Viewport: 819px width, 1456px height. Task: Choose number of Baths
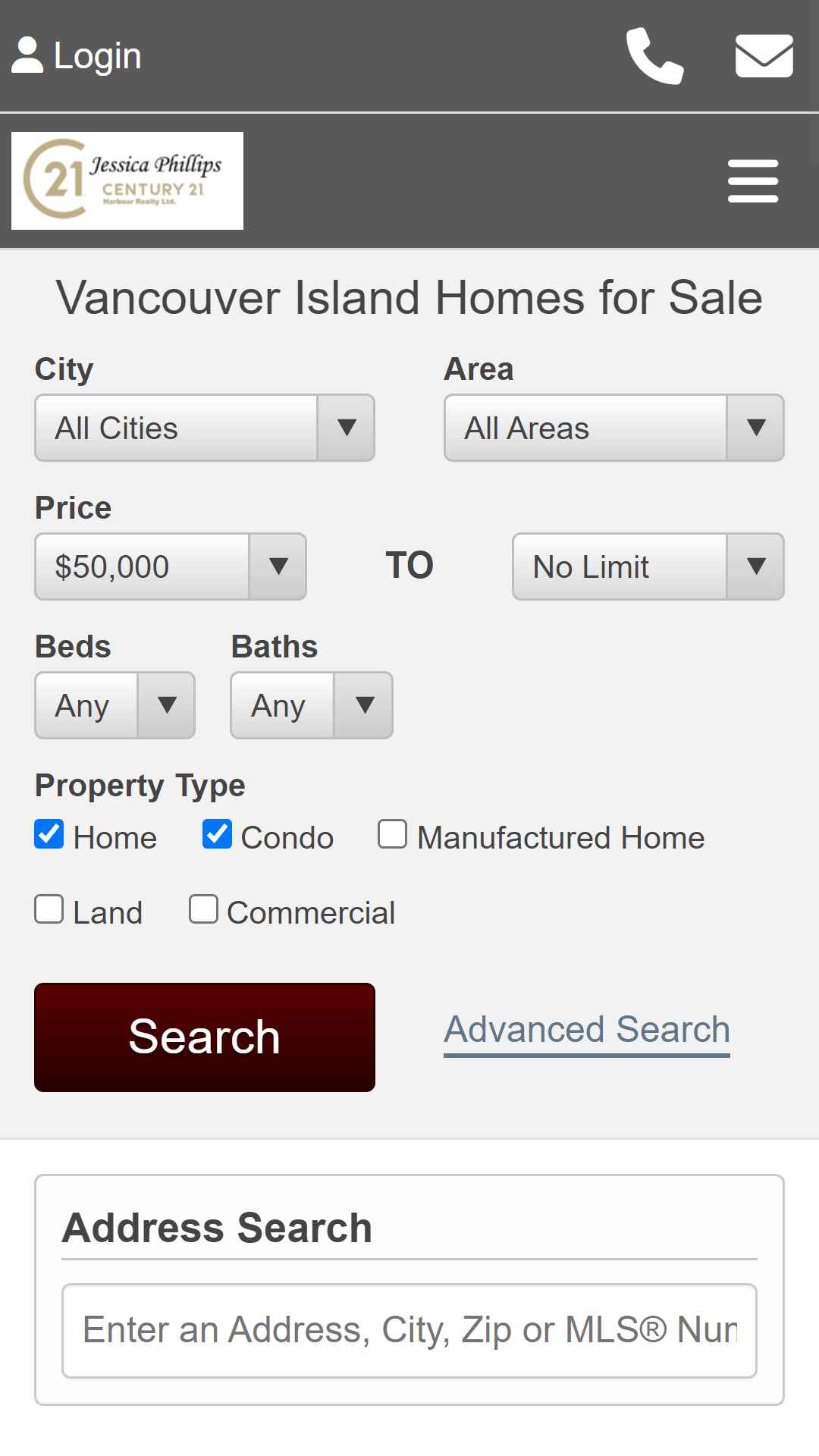pyautogui.click(x=312, y=705)
